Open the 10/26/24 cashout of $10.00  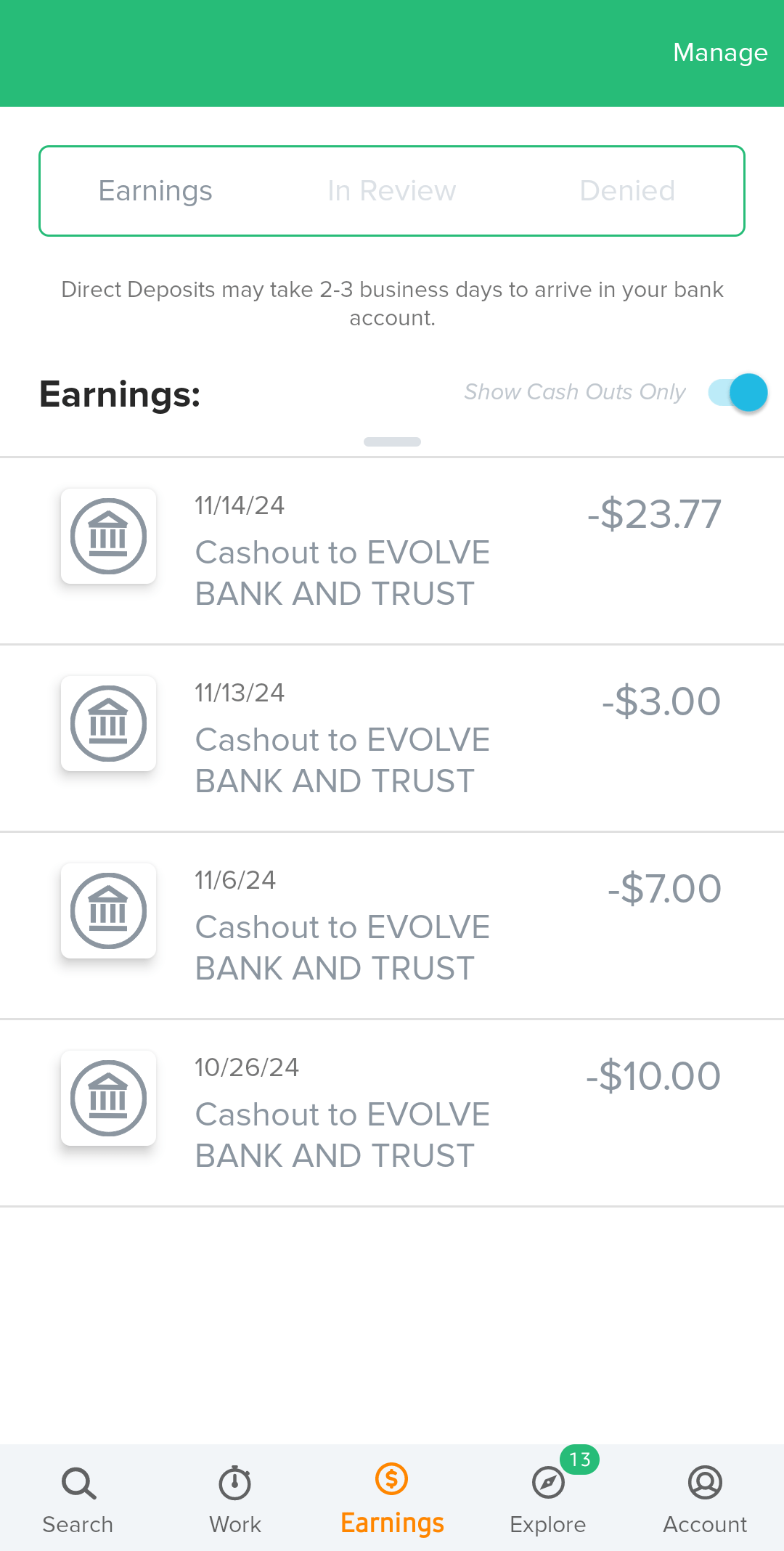tap(392, 1112)
